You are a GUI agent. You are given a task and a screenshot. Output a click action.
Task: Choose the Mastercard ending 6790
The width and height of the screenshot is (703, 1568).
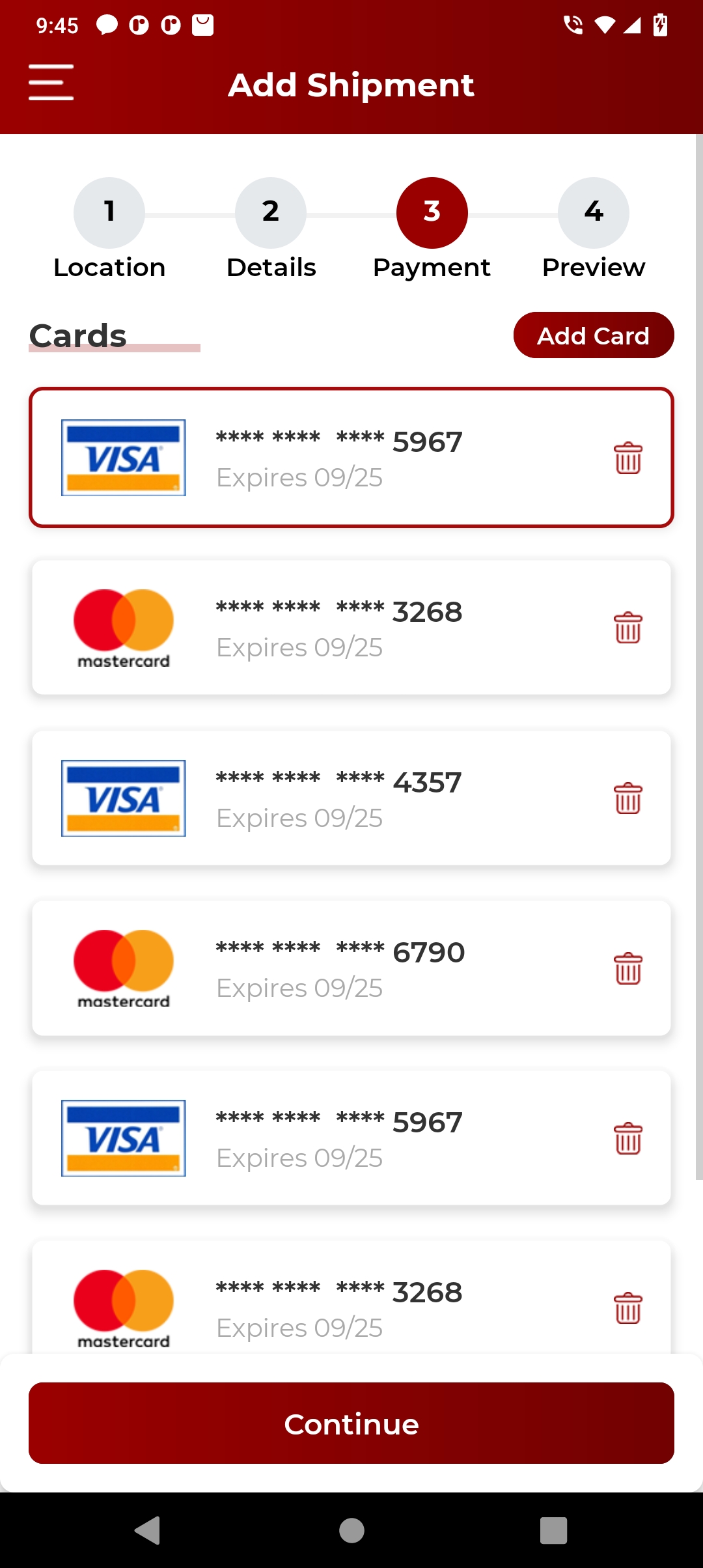338,968
